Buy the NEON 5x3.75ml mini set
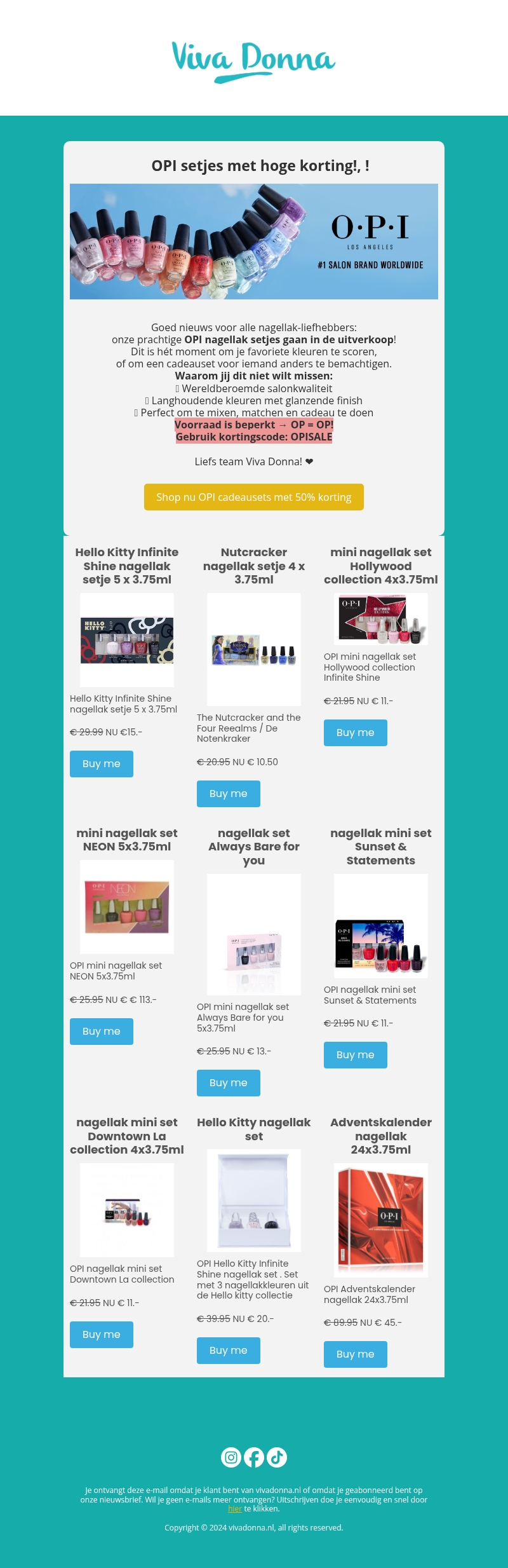508x1568 pixels. click(x=102, y=1031)
